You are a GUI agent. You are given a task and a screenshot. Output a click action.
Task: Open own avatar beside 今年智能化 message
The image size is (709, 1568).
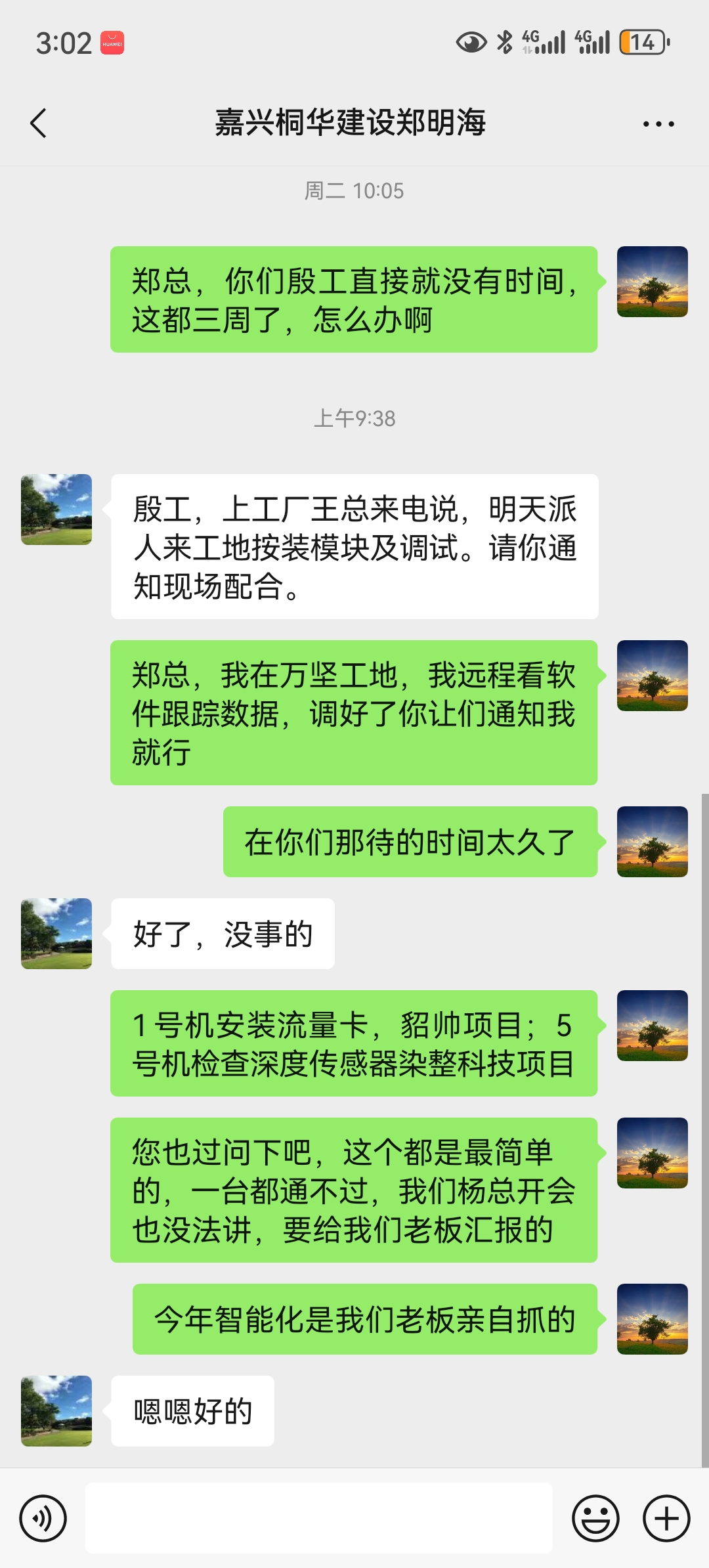point(652,1319)
